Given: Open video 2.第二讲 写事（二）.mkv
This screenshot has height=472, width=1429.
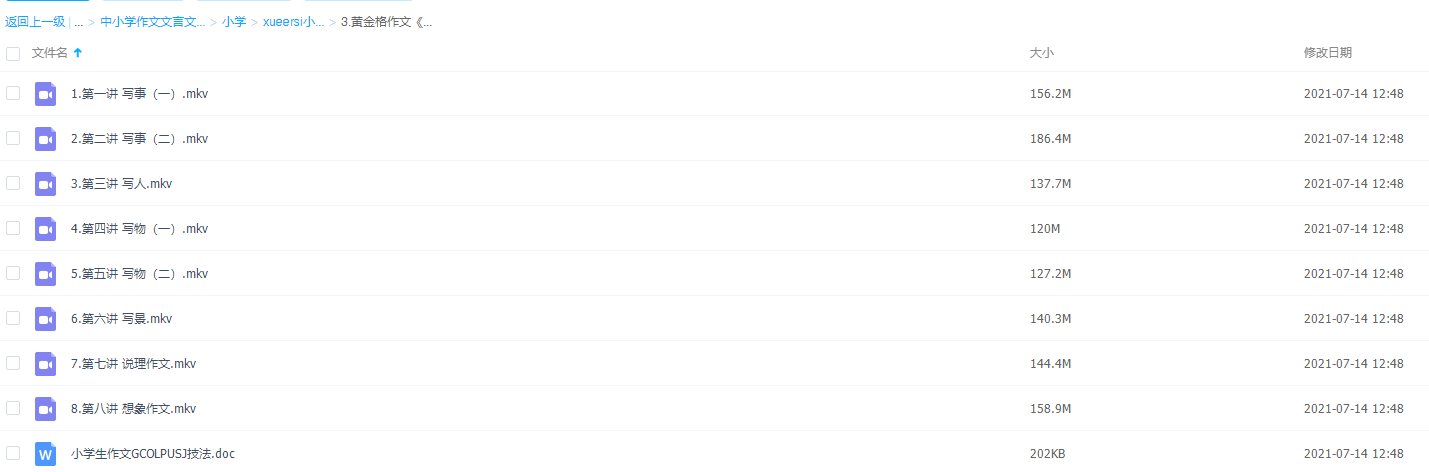Looking at the screenshot, I should (x=139, y=139).
